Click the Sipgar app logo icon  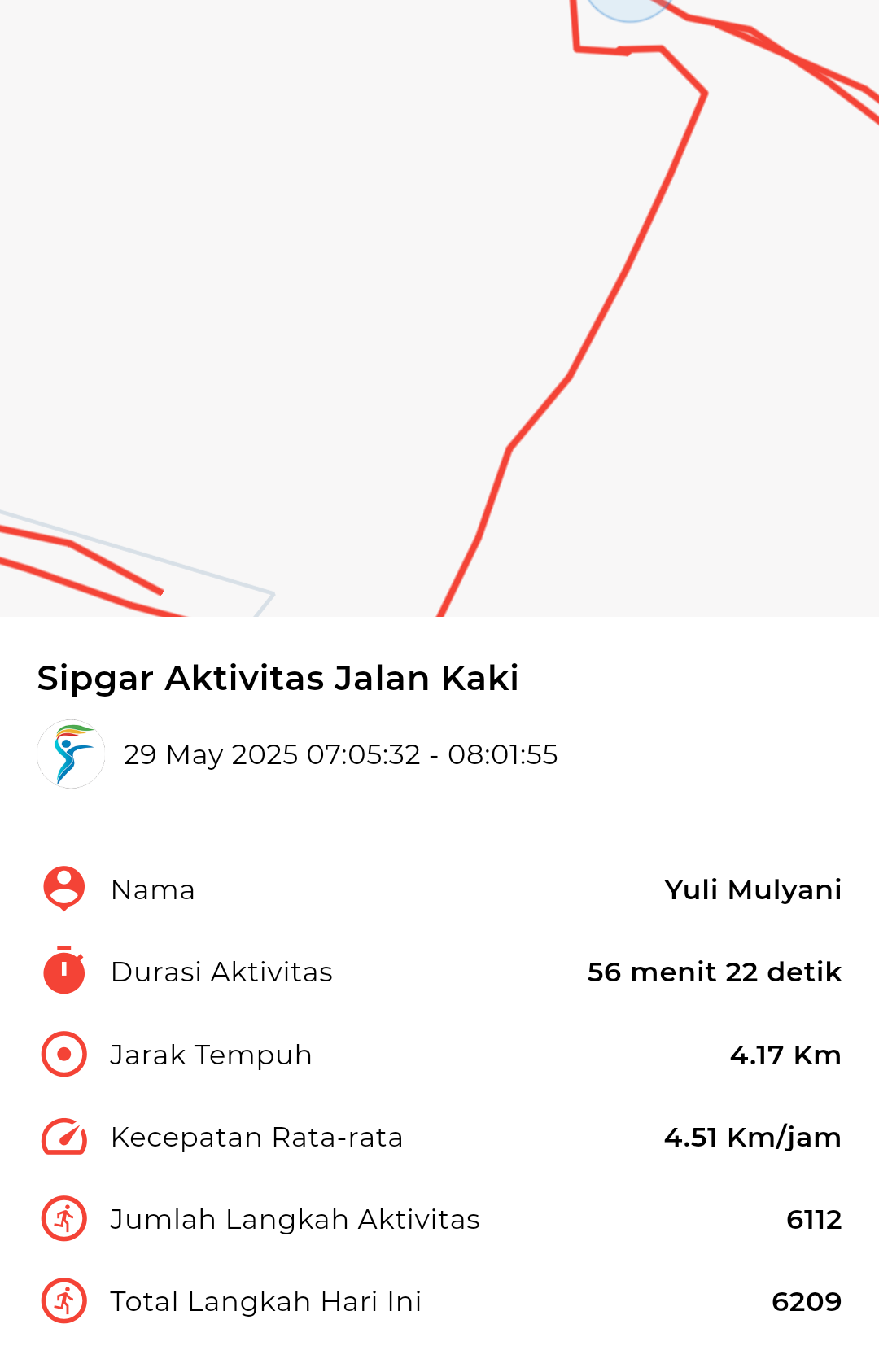pos(72,754)
